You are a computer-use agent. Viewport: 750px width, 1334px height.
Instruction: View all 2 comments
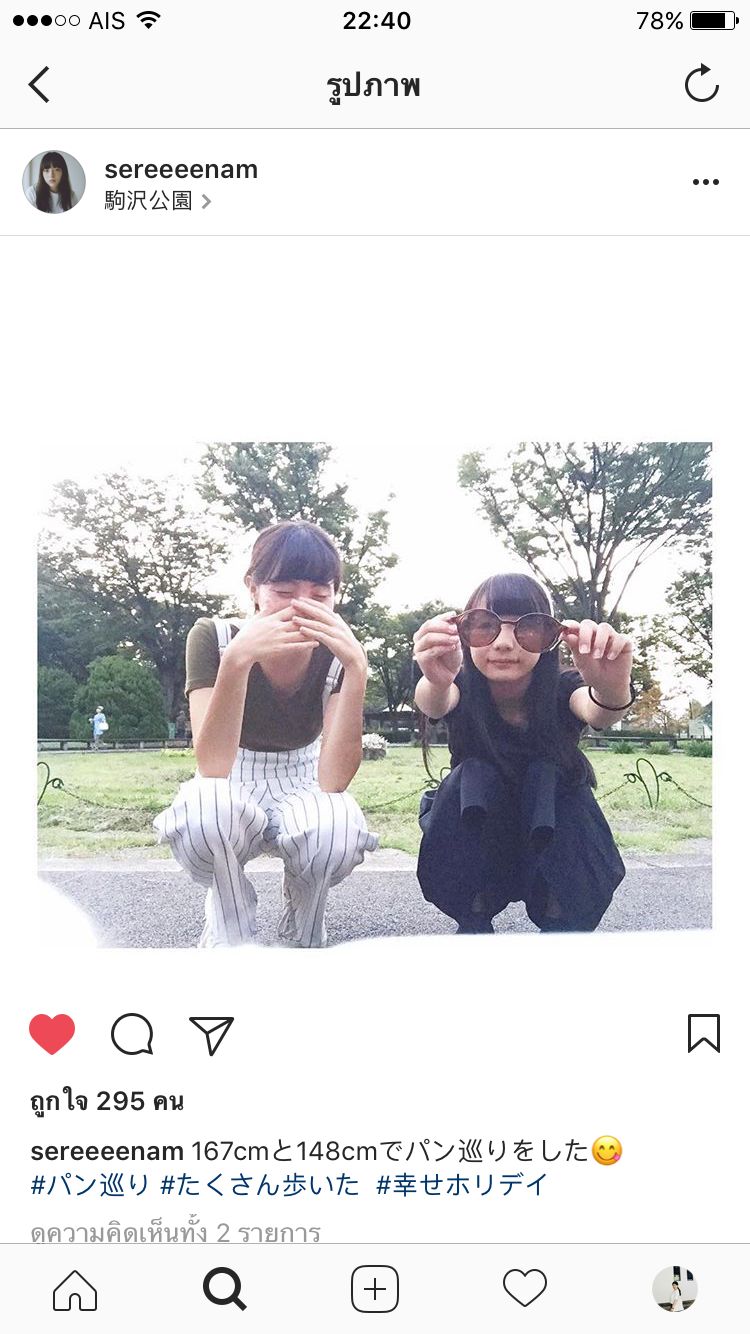pyautogui.click(x=176, y=1232)
